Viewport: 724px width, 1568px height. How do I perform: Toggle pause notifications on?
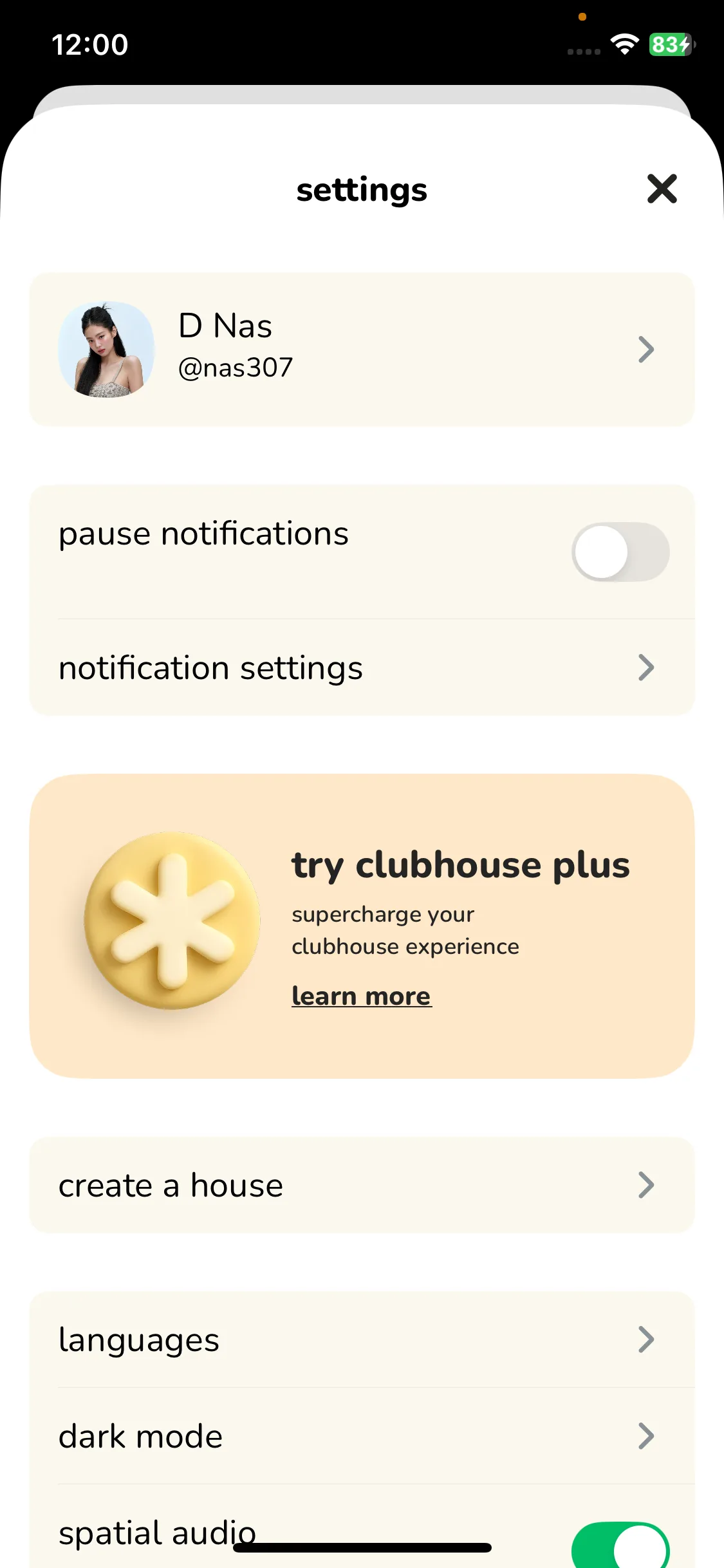tap(620, 552)
